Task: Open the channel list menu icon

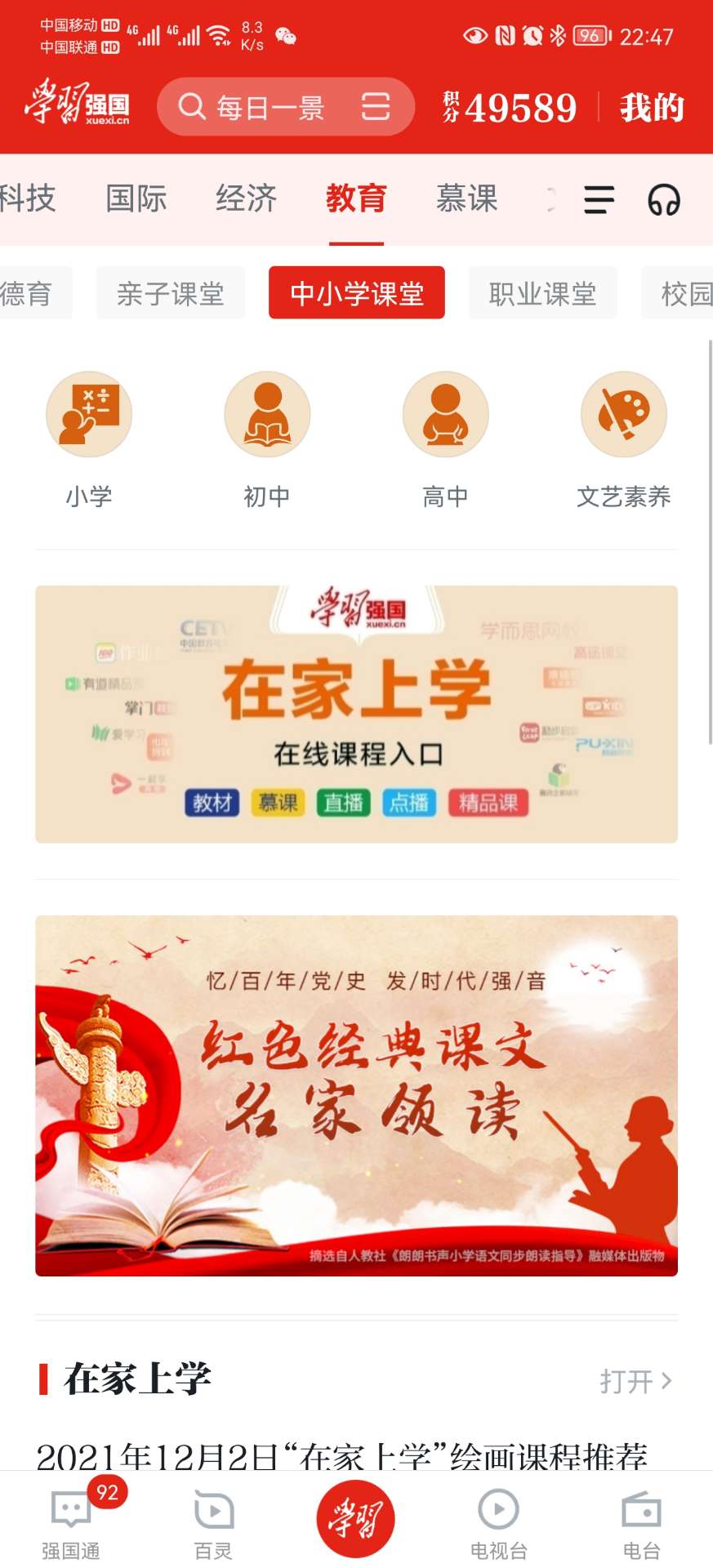Action: 599,200
